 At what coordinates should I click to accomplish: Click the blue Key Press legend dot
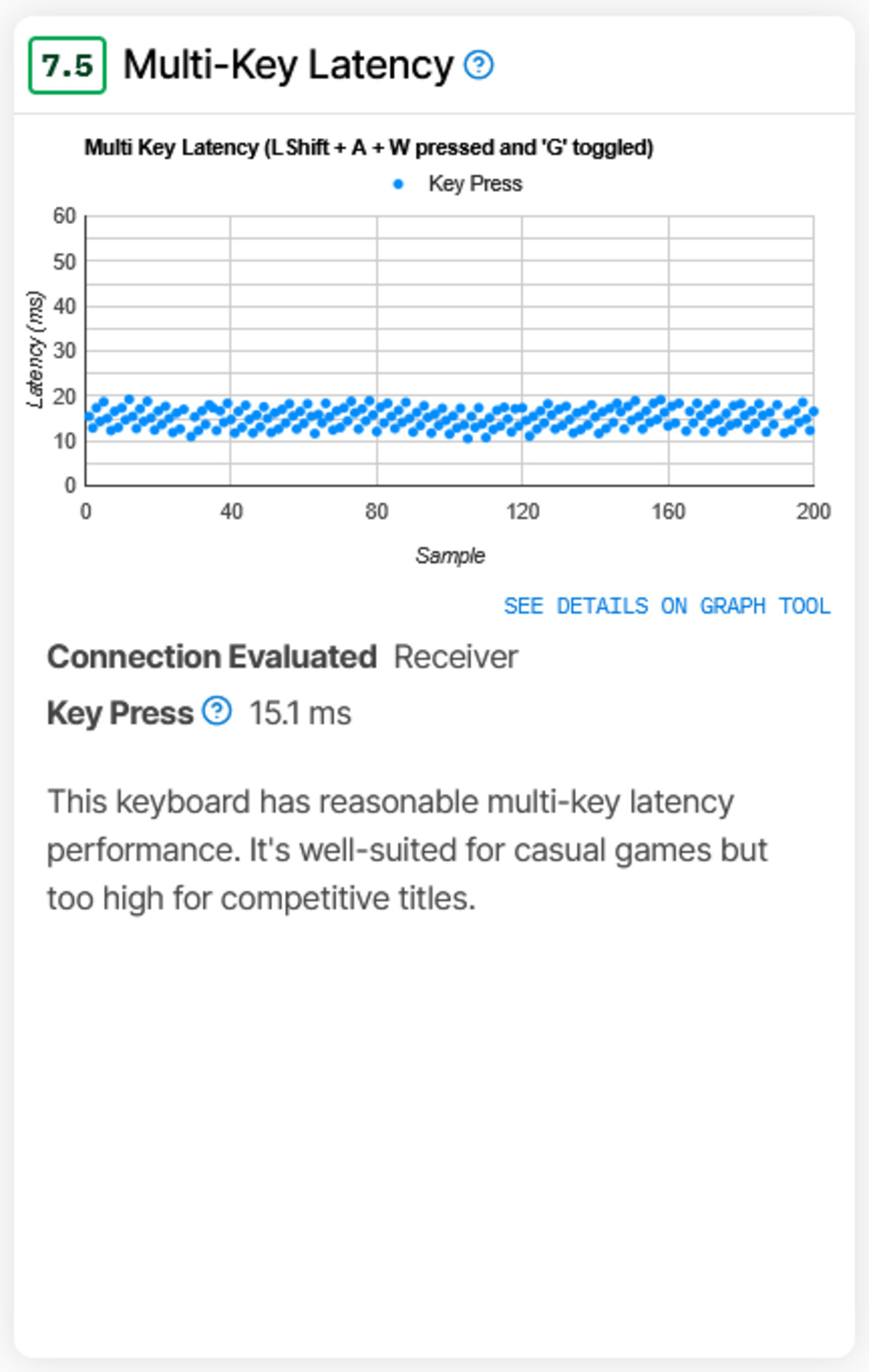[398, 183]
